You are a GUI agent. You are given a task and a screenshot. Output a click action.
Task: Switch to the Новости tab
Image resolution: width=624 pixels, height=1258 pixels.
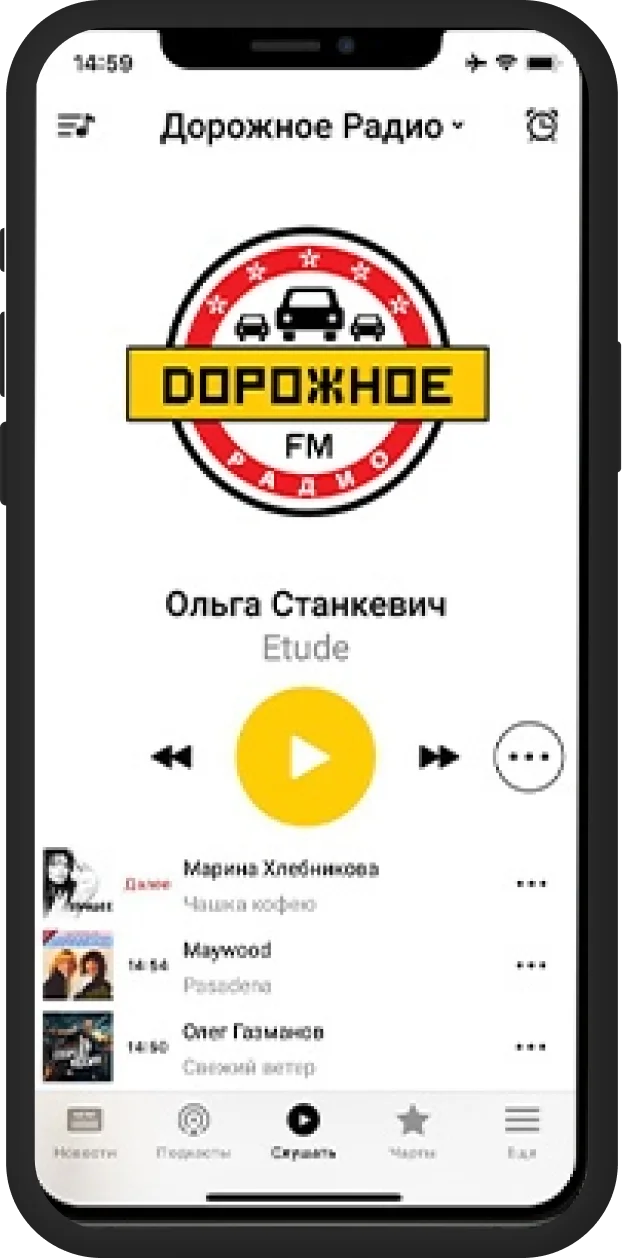pos(85,1132)
